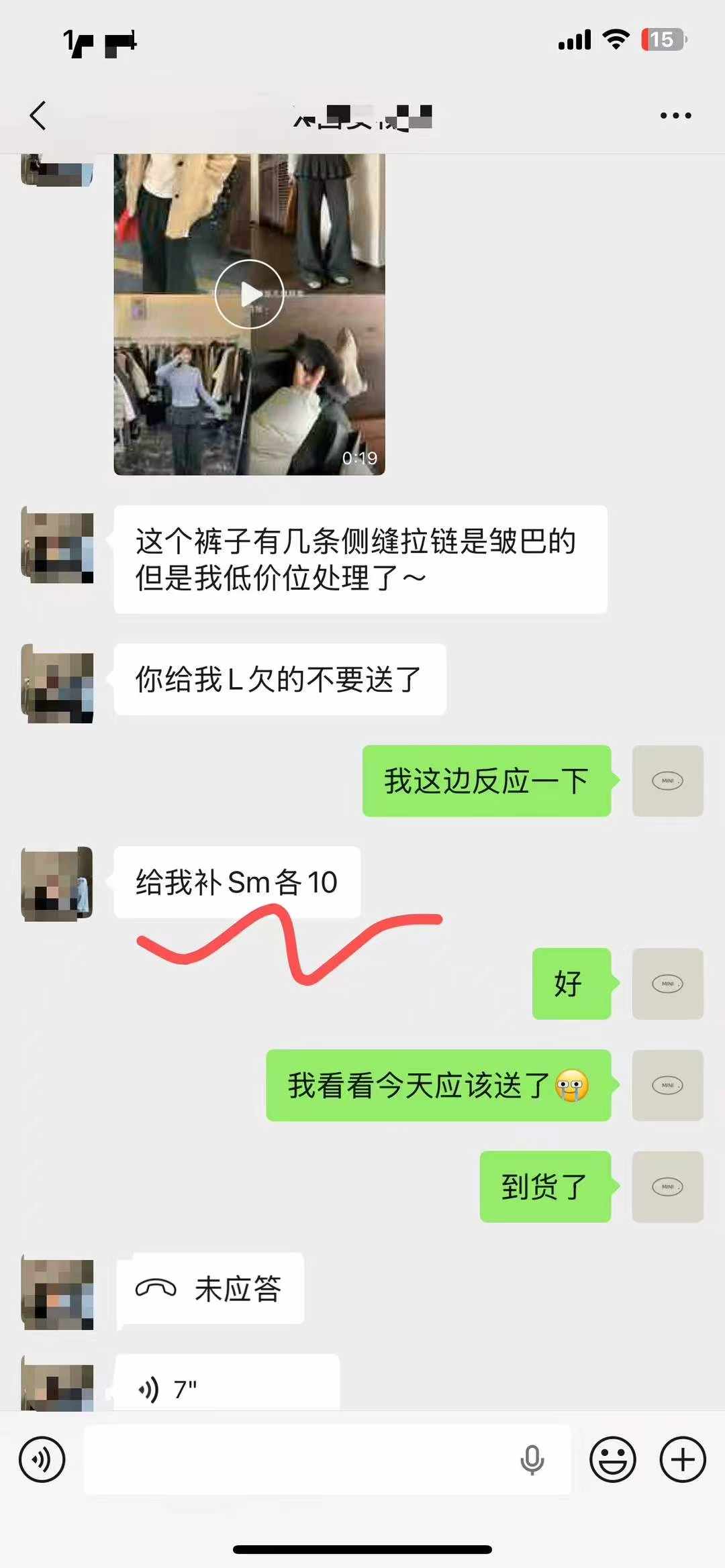Tap the microphone in the message field

pyautogui.click(x=532, y=1459)
